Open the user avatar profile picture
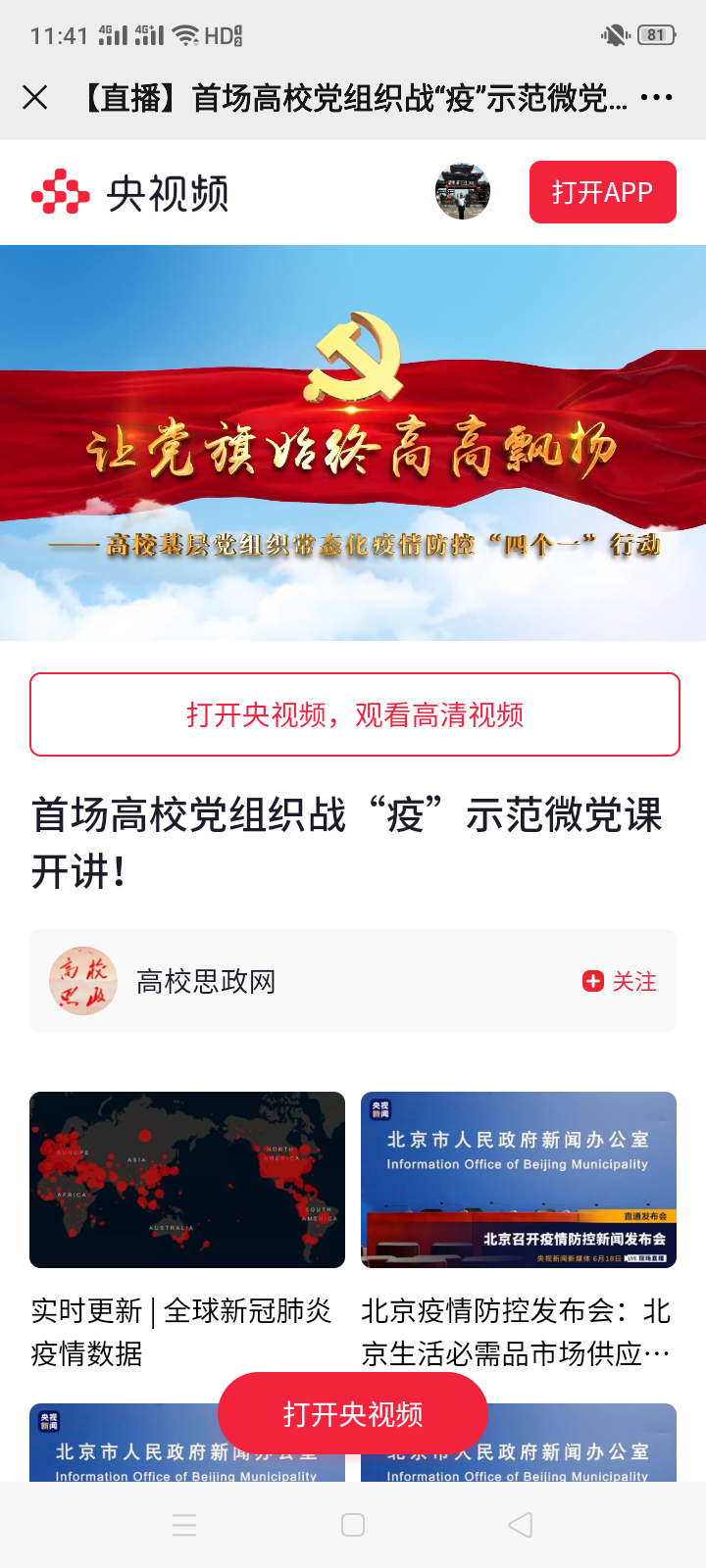 tap(462, 192)
